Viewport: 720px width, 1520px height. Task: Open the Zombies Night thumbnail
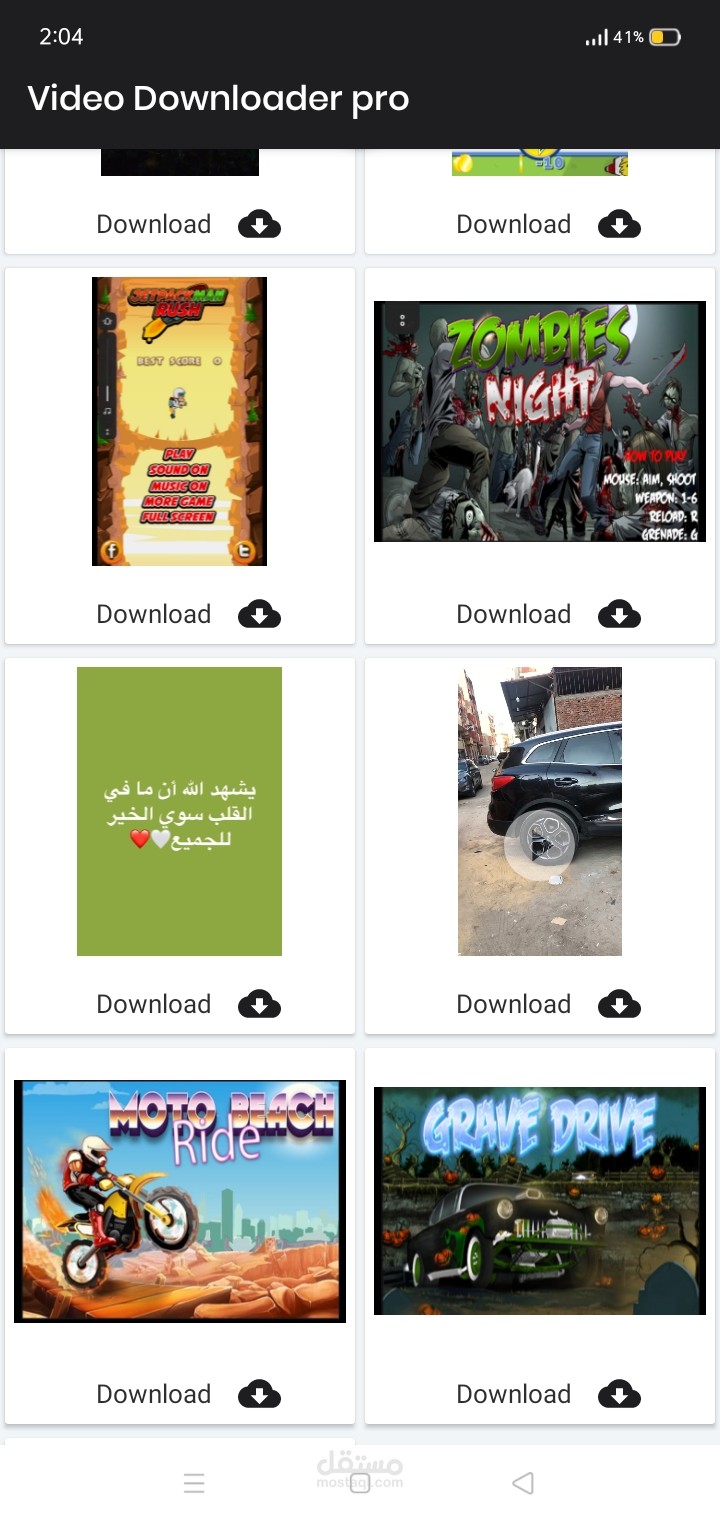pos(540,421)
